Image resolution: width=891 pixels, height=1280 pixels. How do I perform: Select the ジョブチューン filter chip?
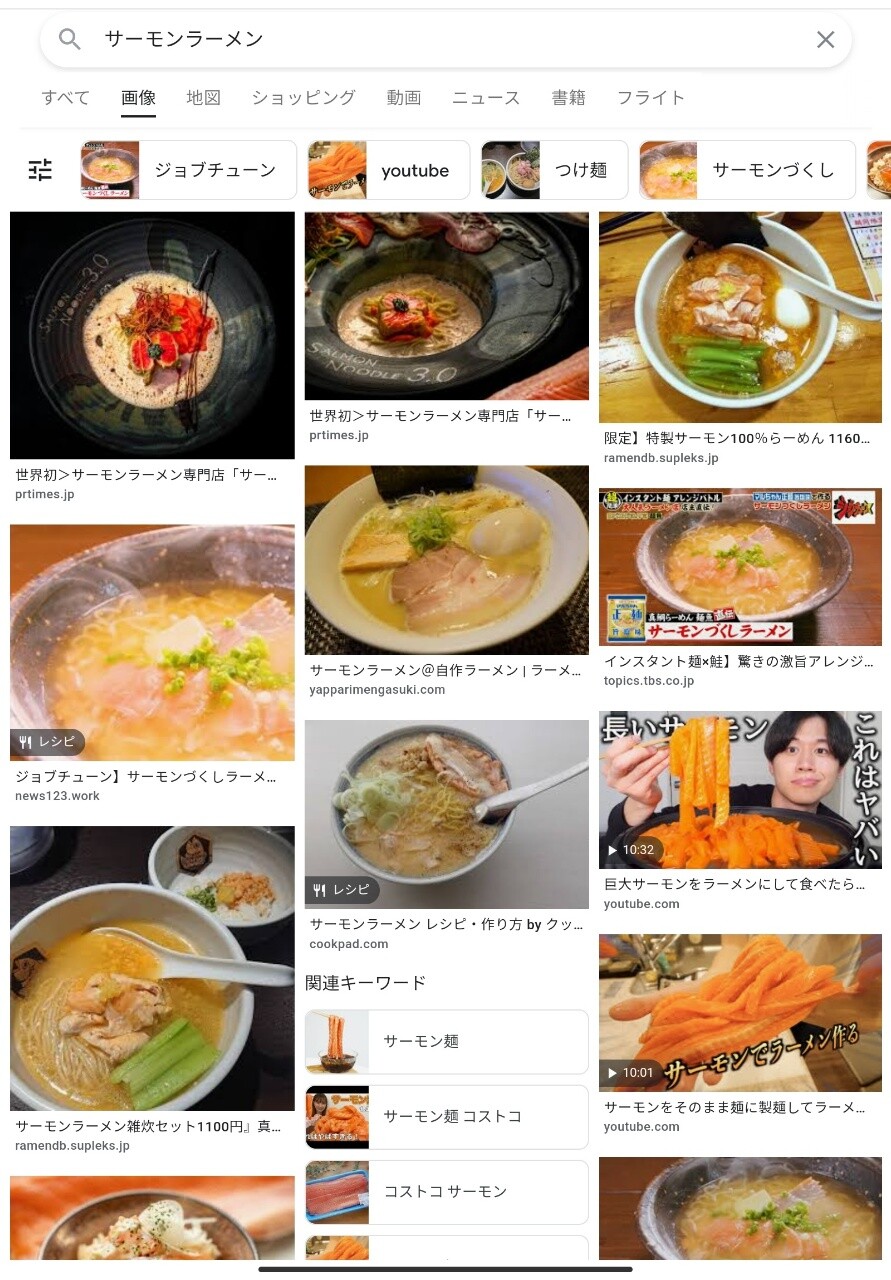coord(189,170)
